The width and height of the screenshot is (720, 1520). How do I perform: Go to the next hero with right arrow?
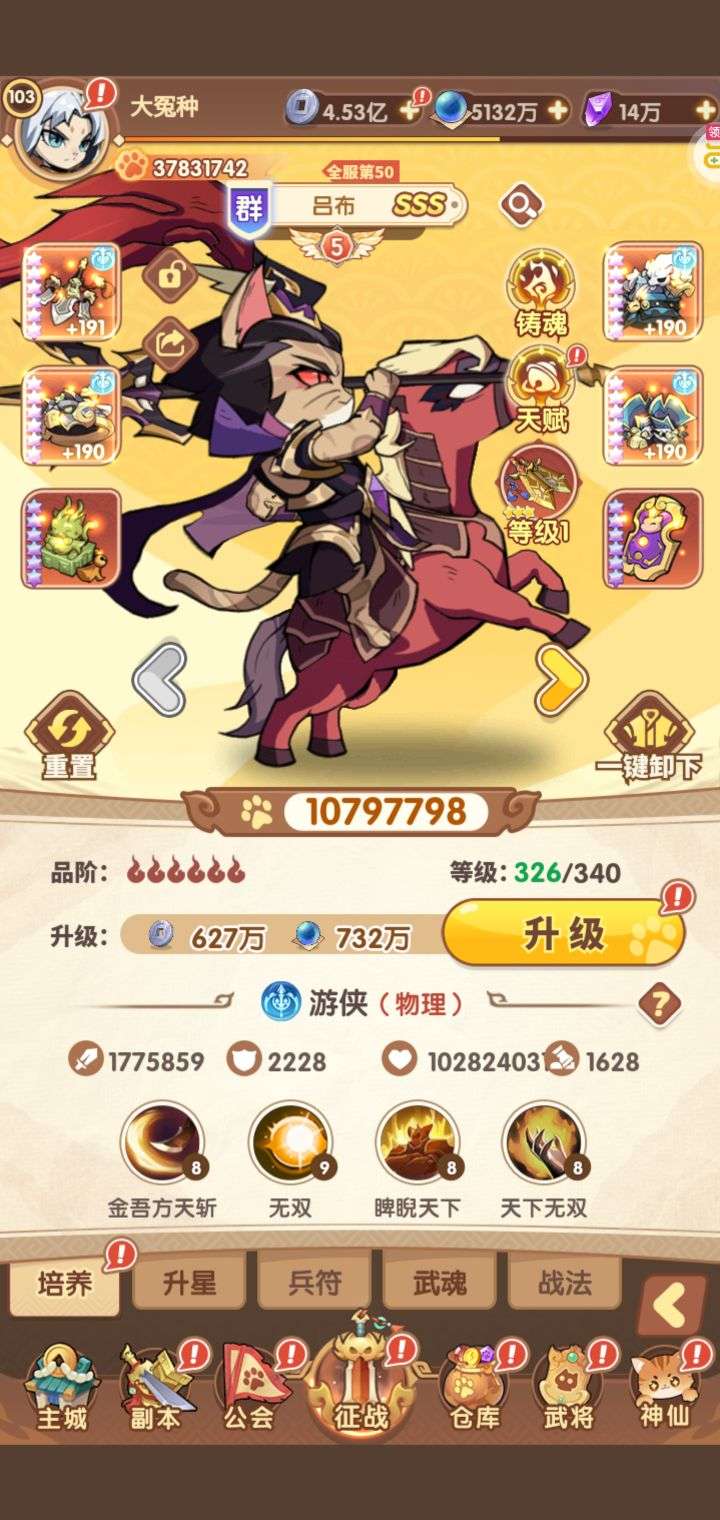point(560,681)
